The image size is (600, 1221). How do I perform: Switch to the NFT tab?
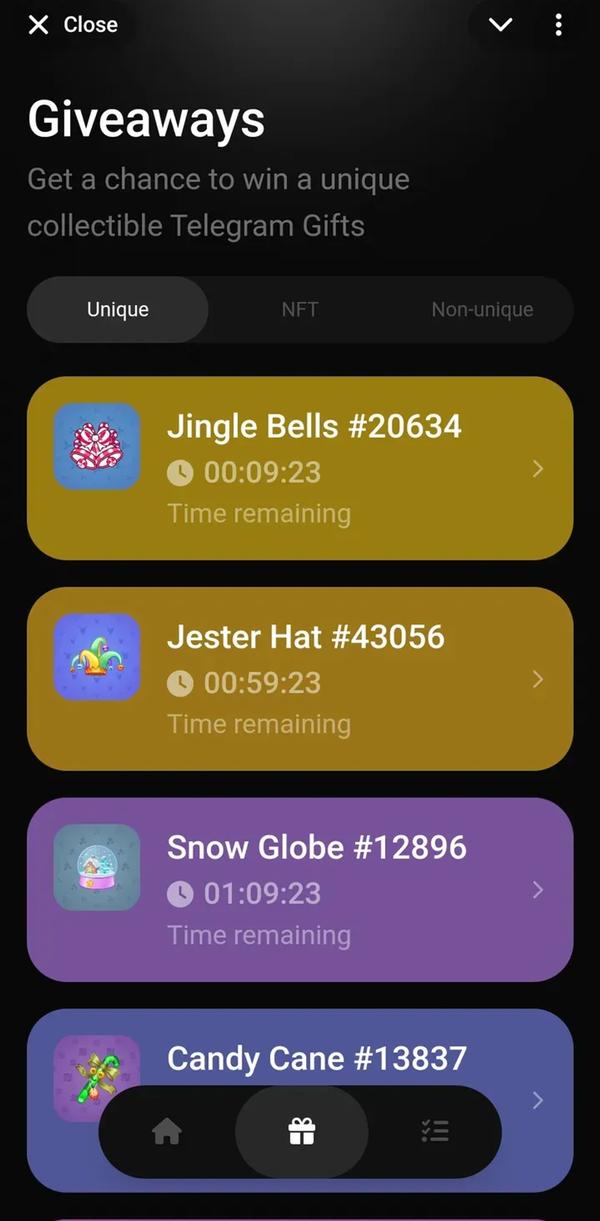click(x=300, y=310)
